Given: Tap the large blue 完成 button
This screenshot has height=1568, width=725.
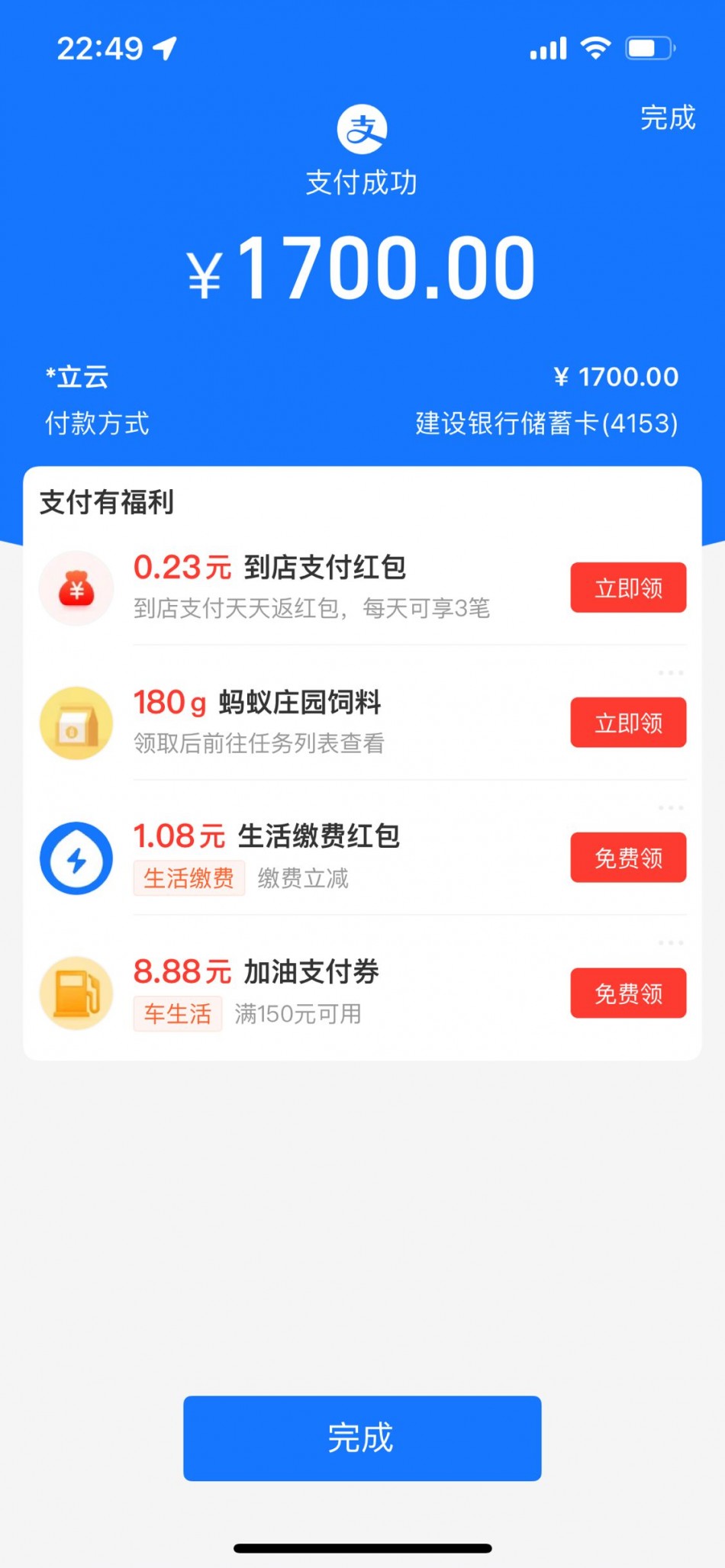Looking at the screenshot, I should [x=362, y=1438].
